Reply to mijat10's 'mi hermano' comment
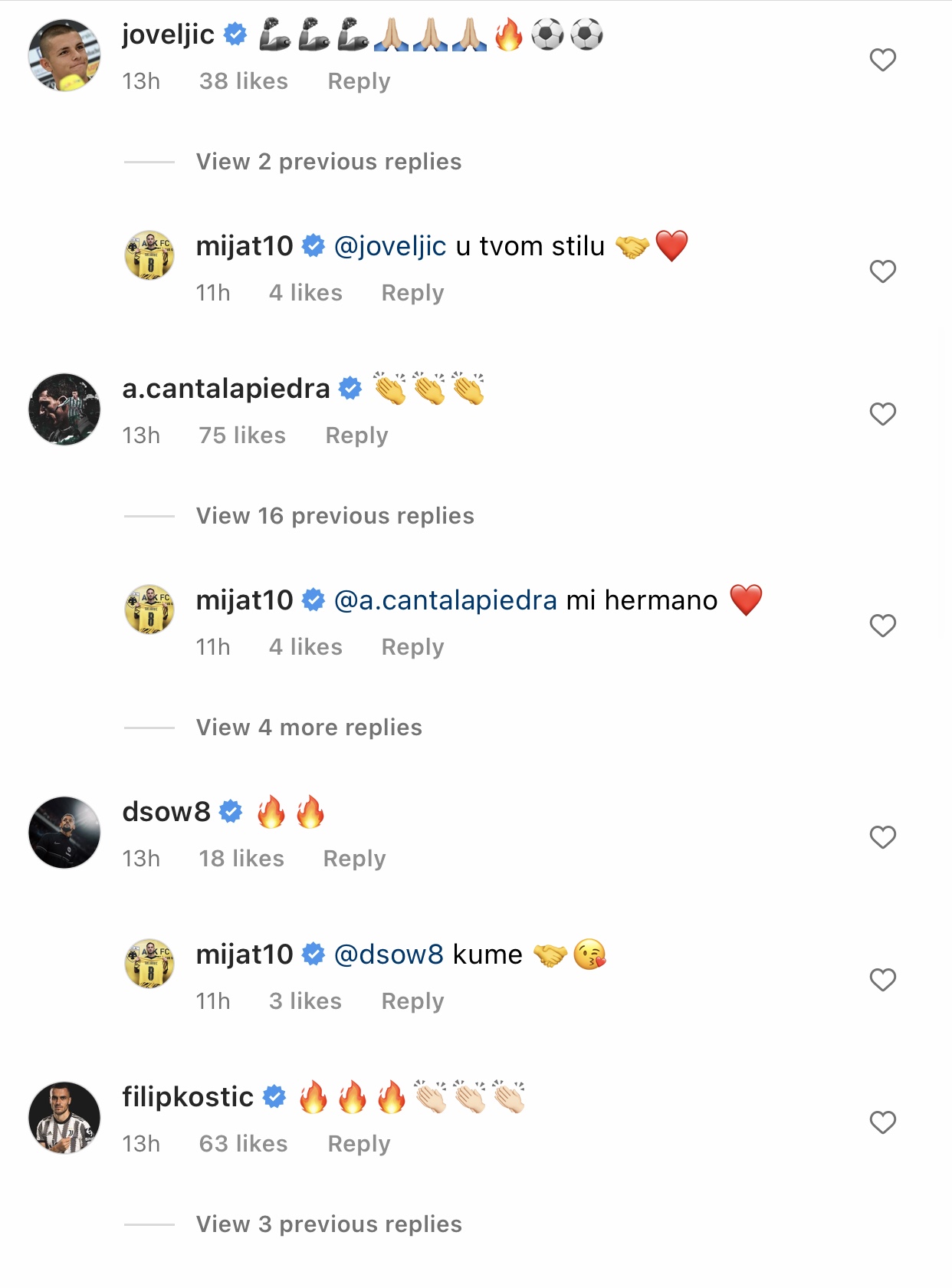 (412, 647)
